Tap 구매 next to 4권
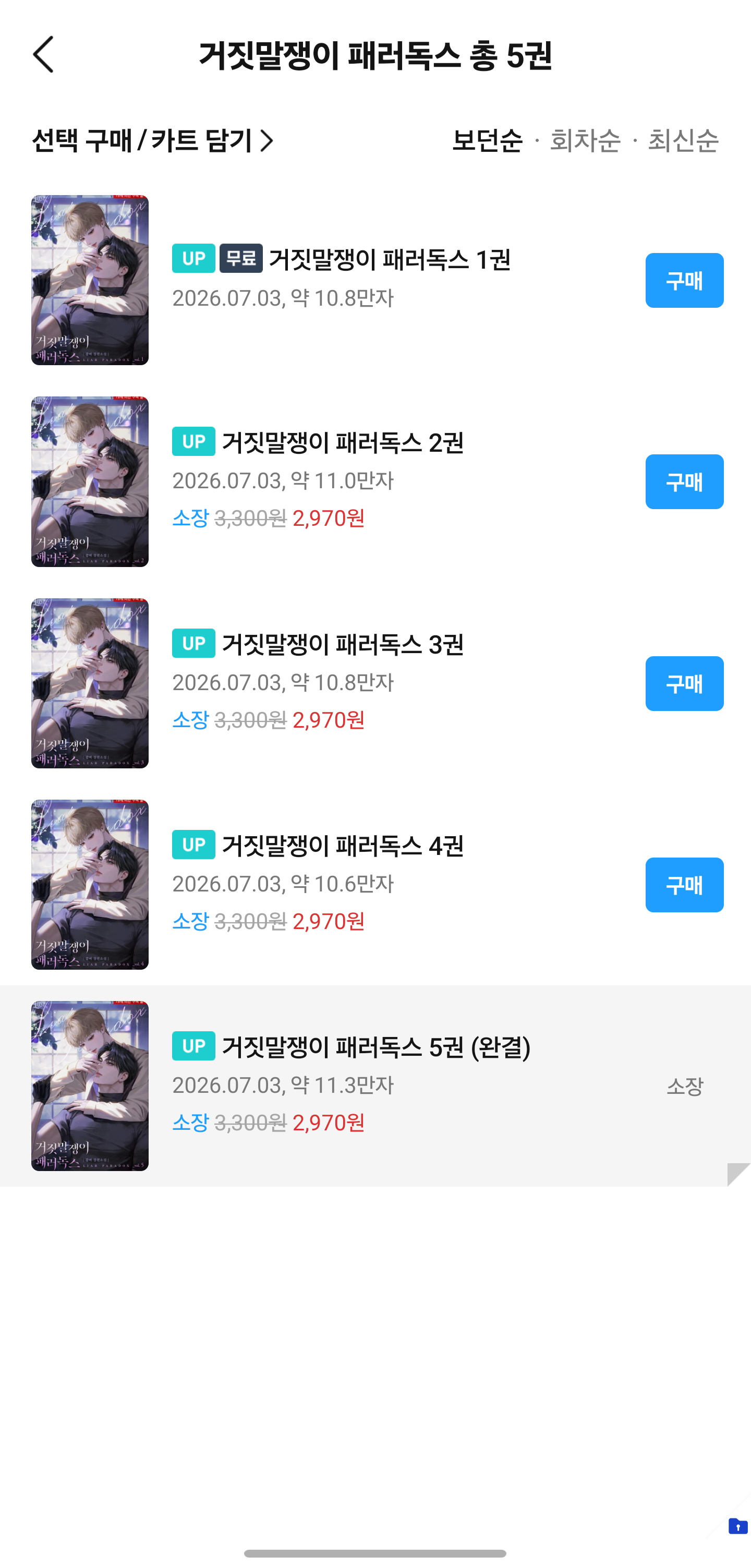The image size is (751, 1568). pos(684,885)
